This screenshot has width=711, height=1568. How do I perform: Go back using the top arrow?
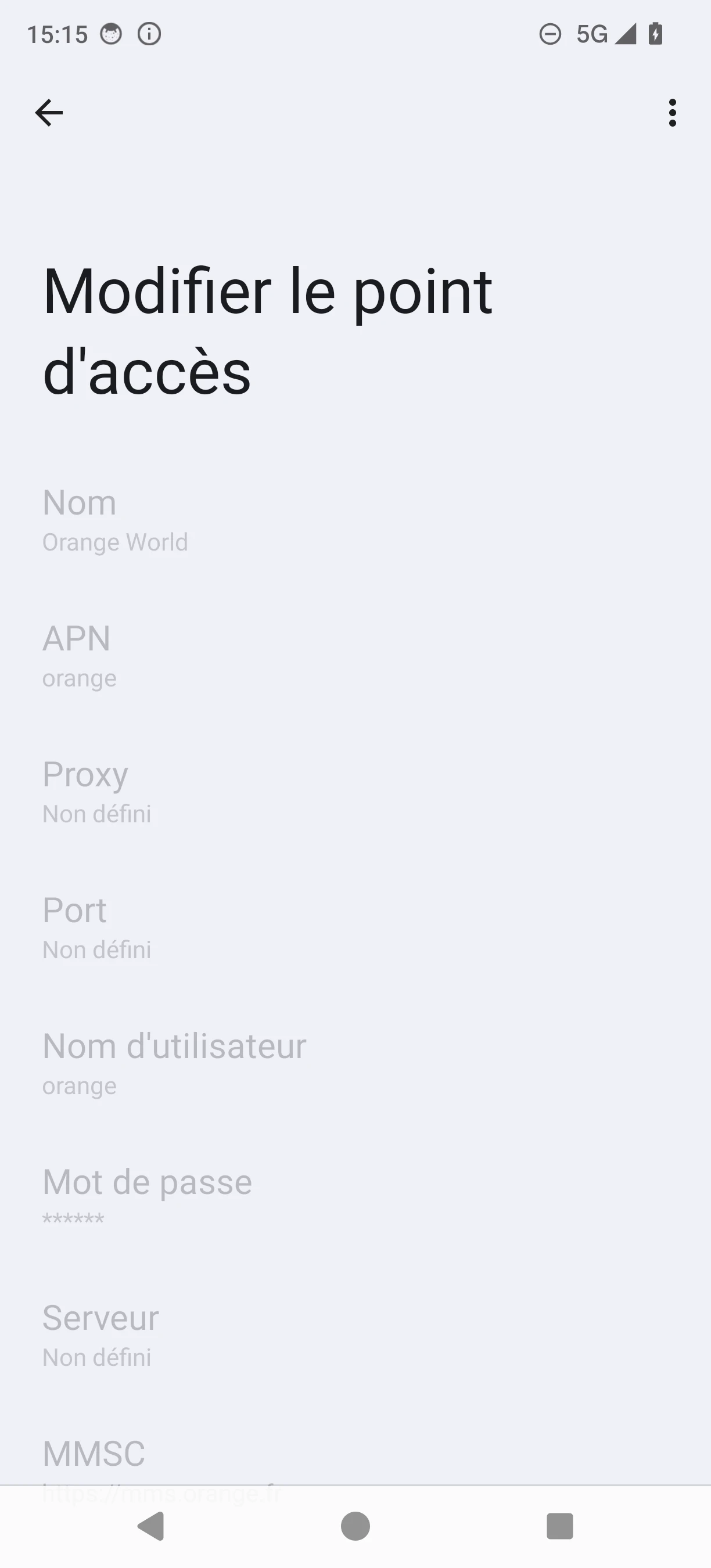pos(49,113)
